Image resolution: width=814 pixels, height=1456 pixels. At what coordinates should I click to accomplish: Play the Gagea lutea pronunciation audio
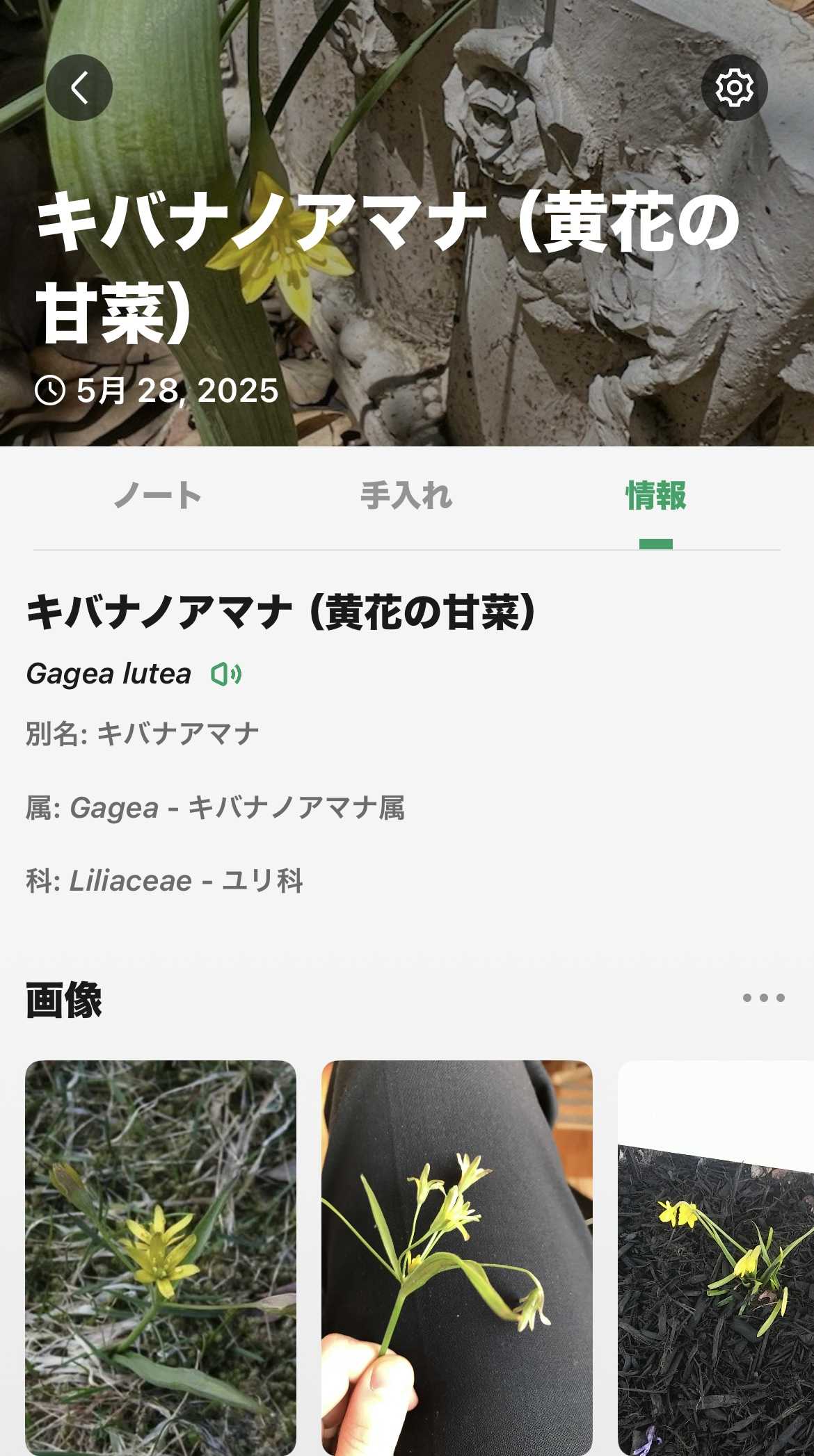click(226, 674)
